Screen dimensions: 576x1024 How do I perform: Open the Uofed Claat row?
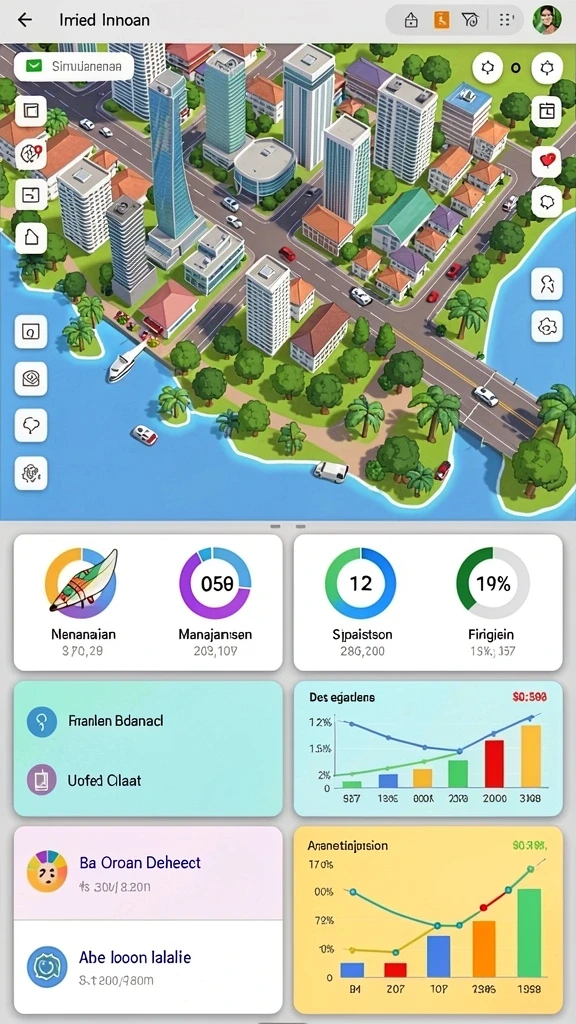148,780
